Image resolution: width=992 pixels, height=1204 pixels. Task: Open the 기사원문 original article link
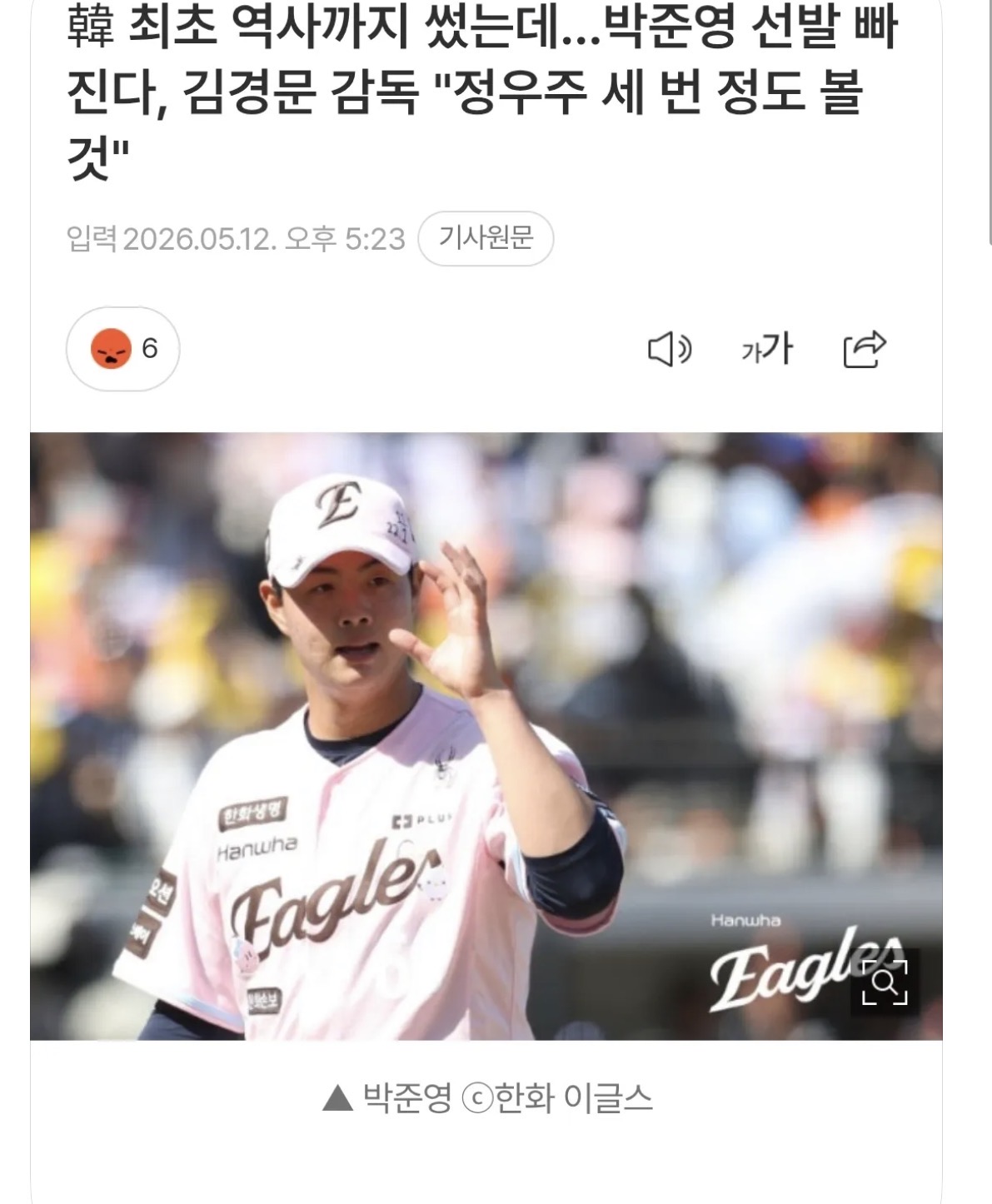coord(486,239)
